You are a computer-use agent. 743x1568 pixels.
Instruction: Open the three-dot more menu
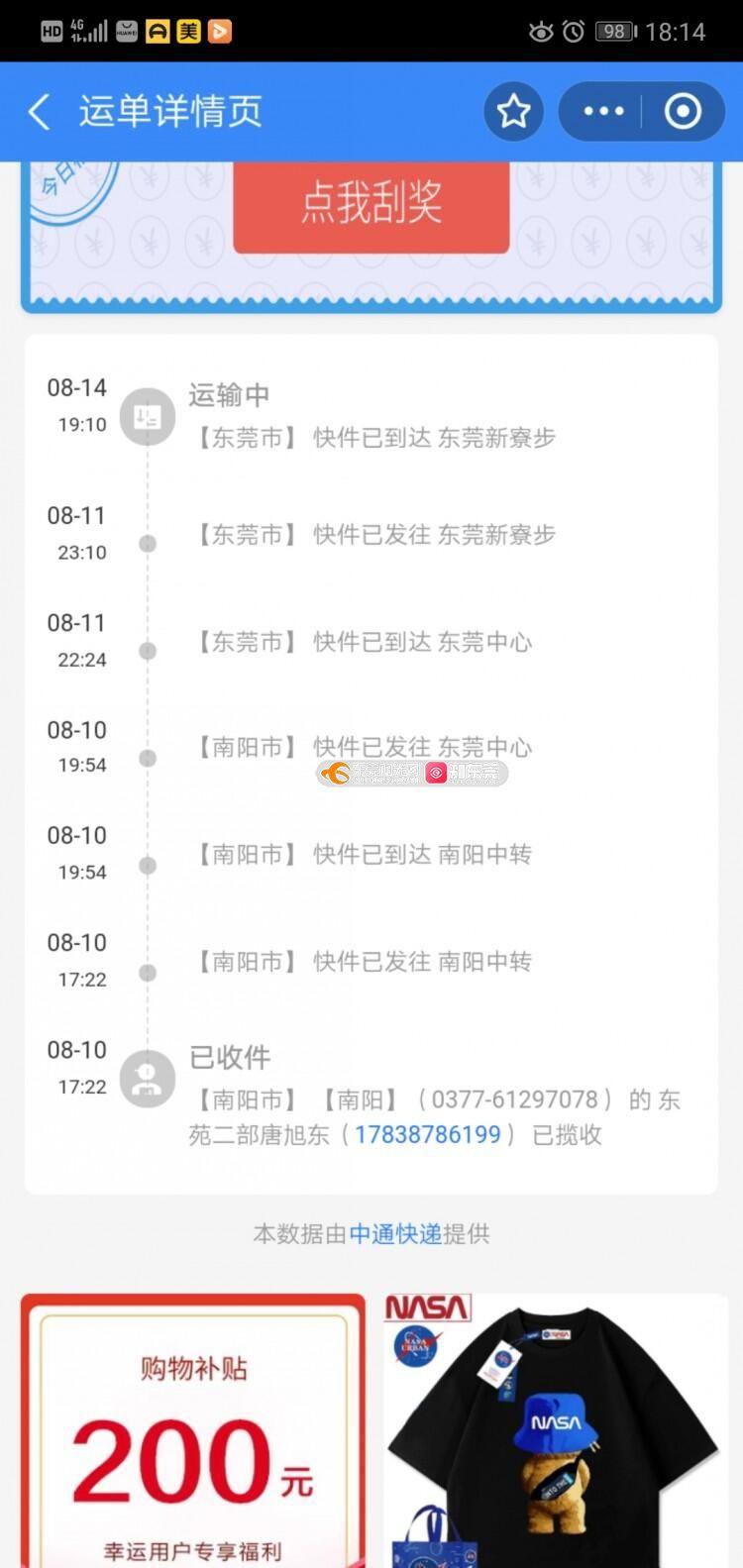coord(602,111)
